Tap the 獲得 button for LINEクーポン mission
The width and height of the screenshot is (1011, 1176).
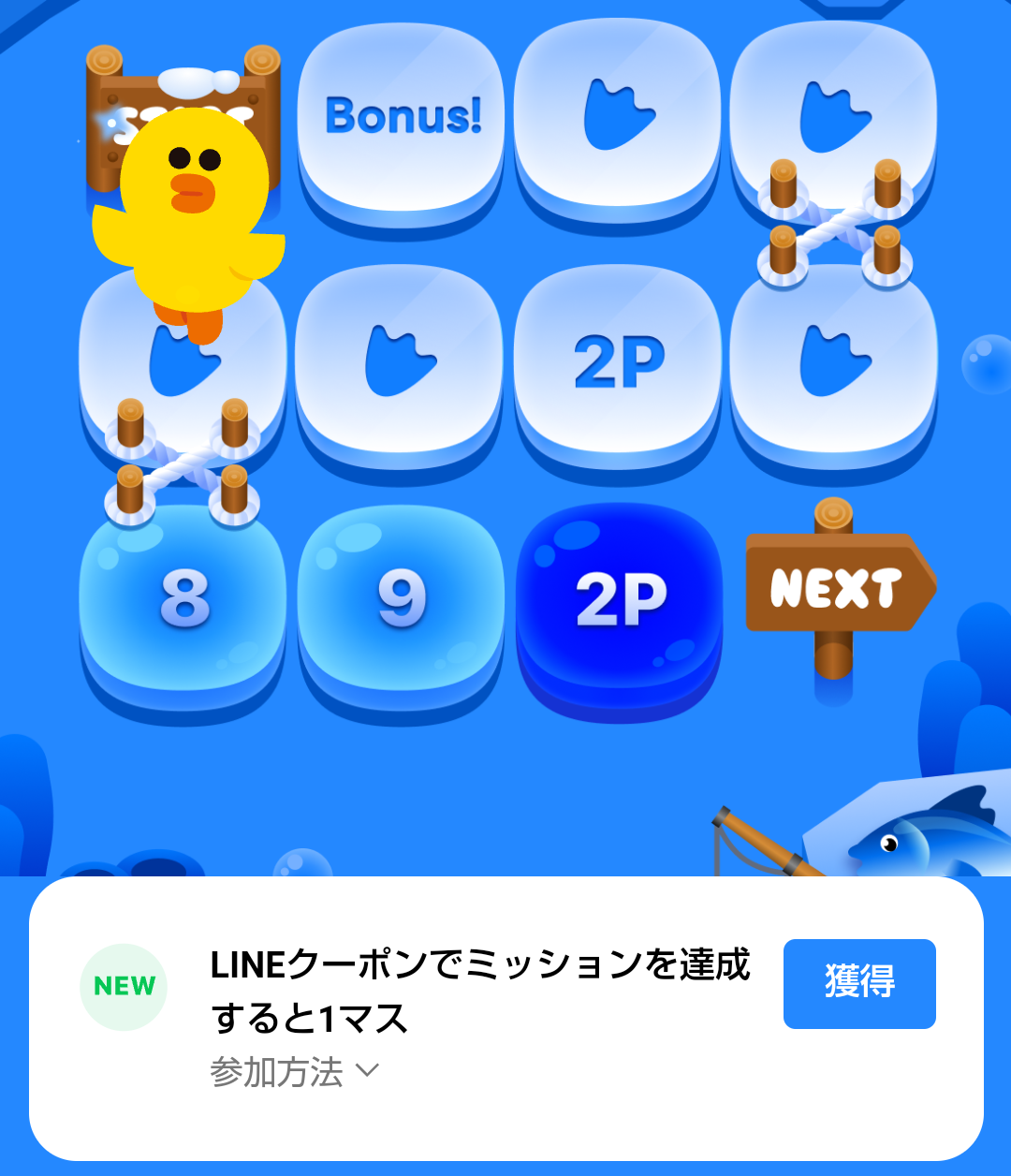(859, 983)
